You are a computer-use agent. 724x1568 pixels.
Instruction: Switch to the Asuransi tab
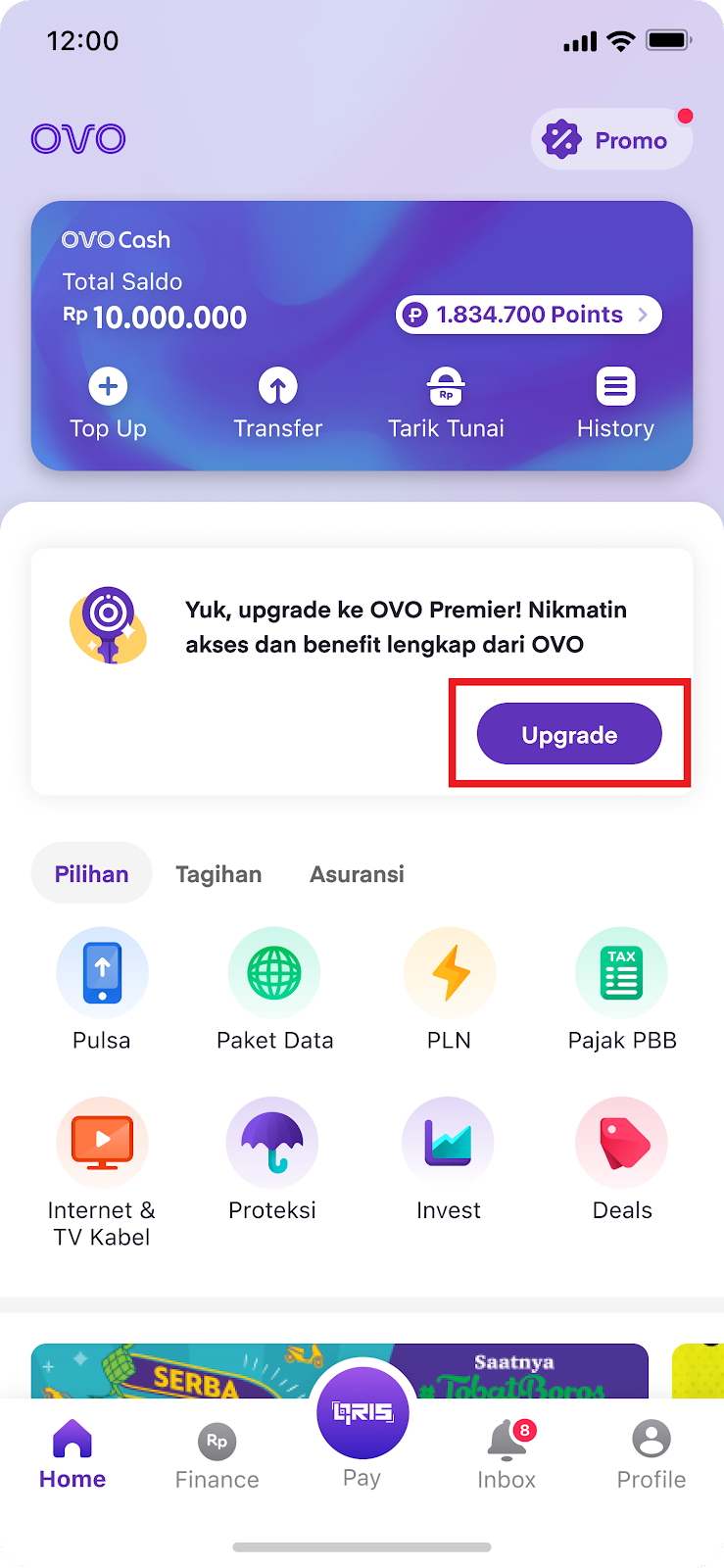coord(357,874)
